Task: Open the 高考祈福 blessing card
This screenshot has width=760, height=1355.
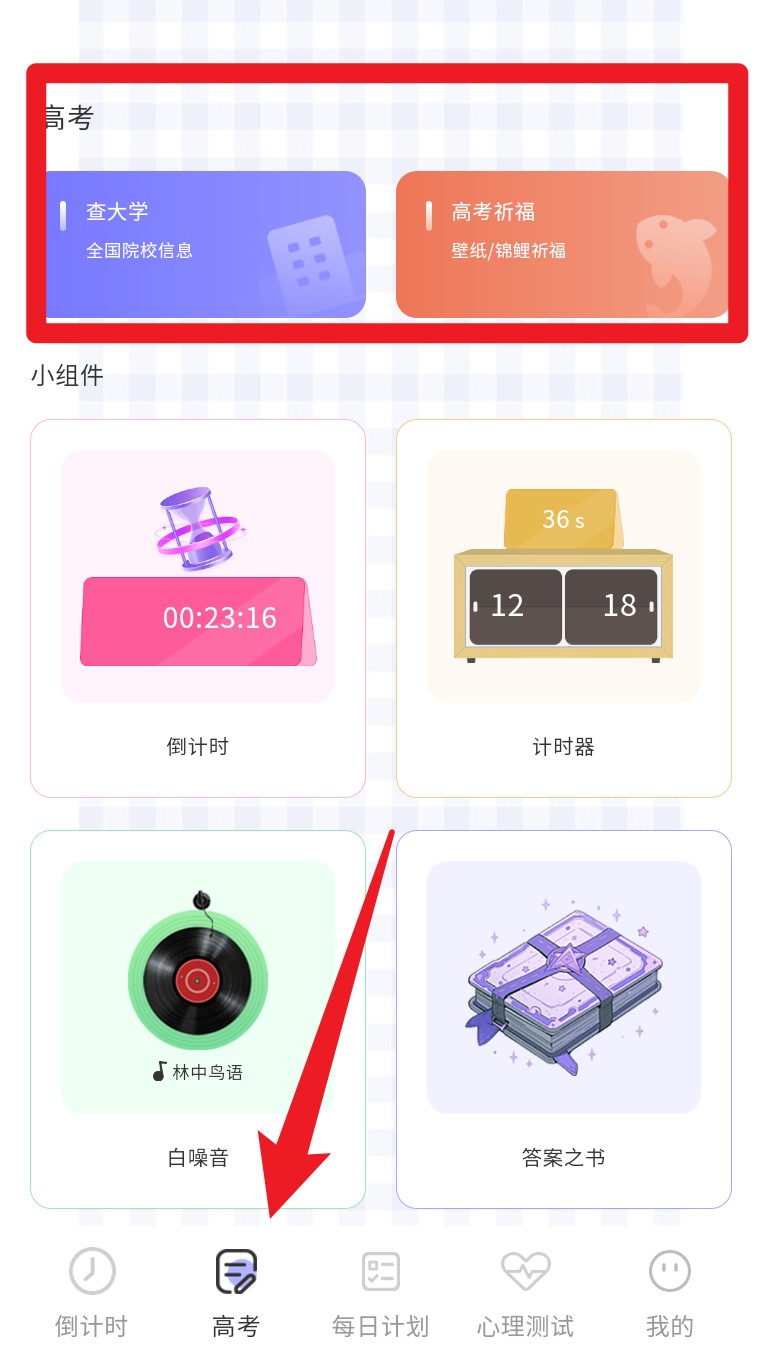Action: coord(563,244)
